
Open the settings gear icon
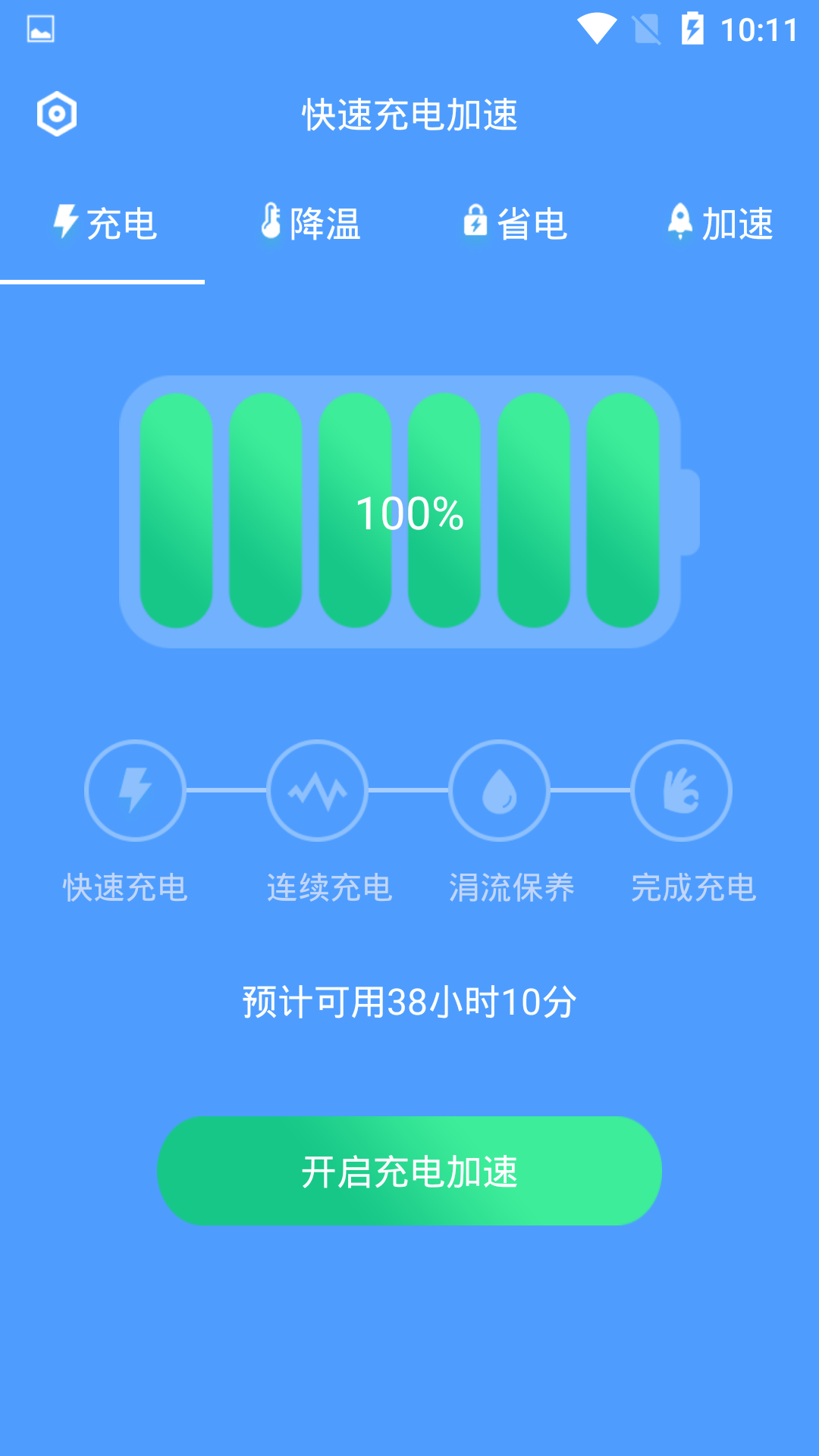57,112
